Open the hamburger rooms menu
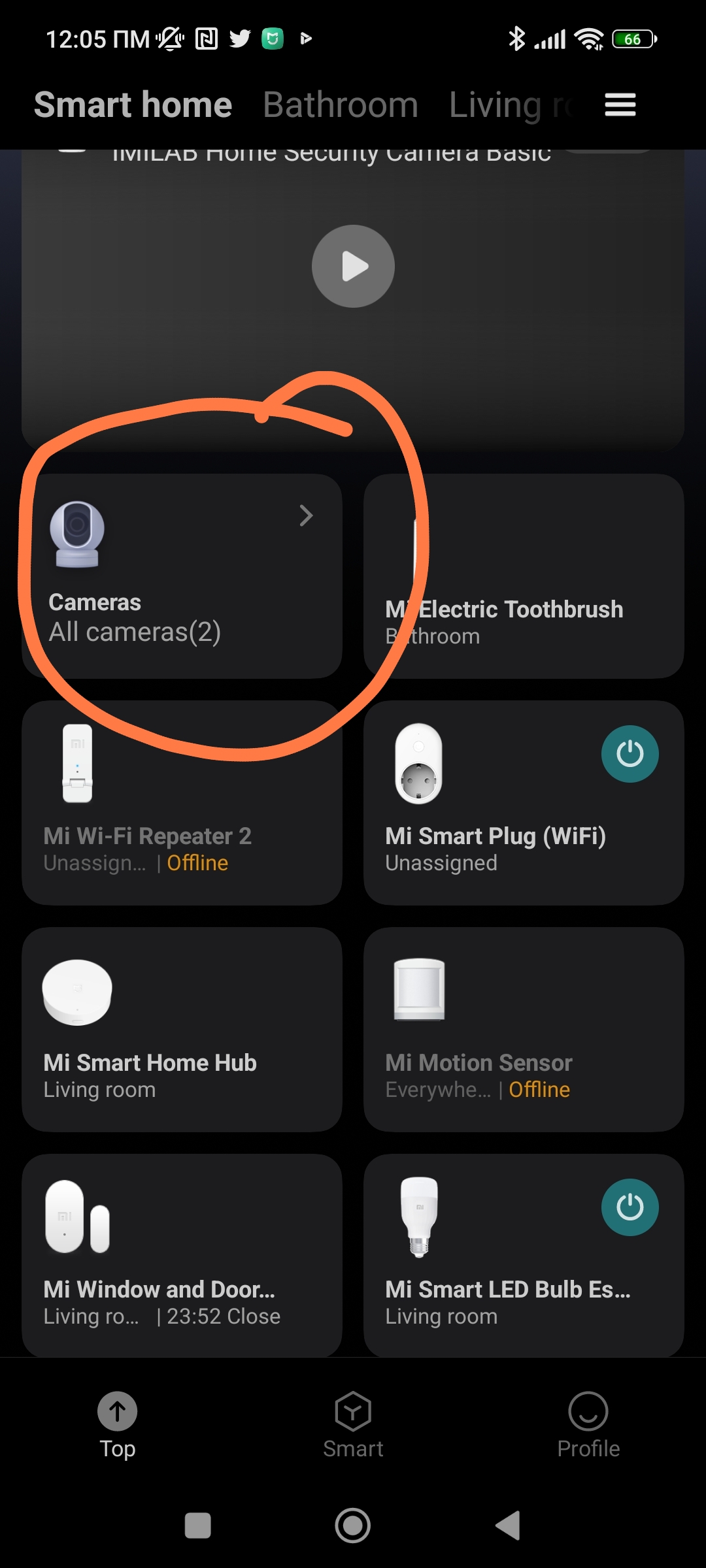 pyautogui.click(x=620, y=105)
